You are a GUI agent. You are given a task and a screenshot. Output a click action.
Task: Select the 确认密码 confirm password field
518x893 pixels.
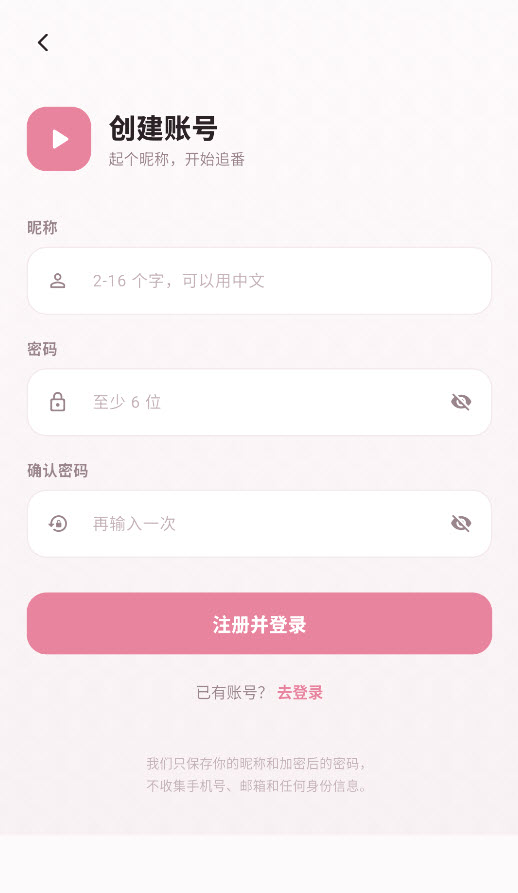[260, 523]
